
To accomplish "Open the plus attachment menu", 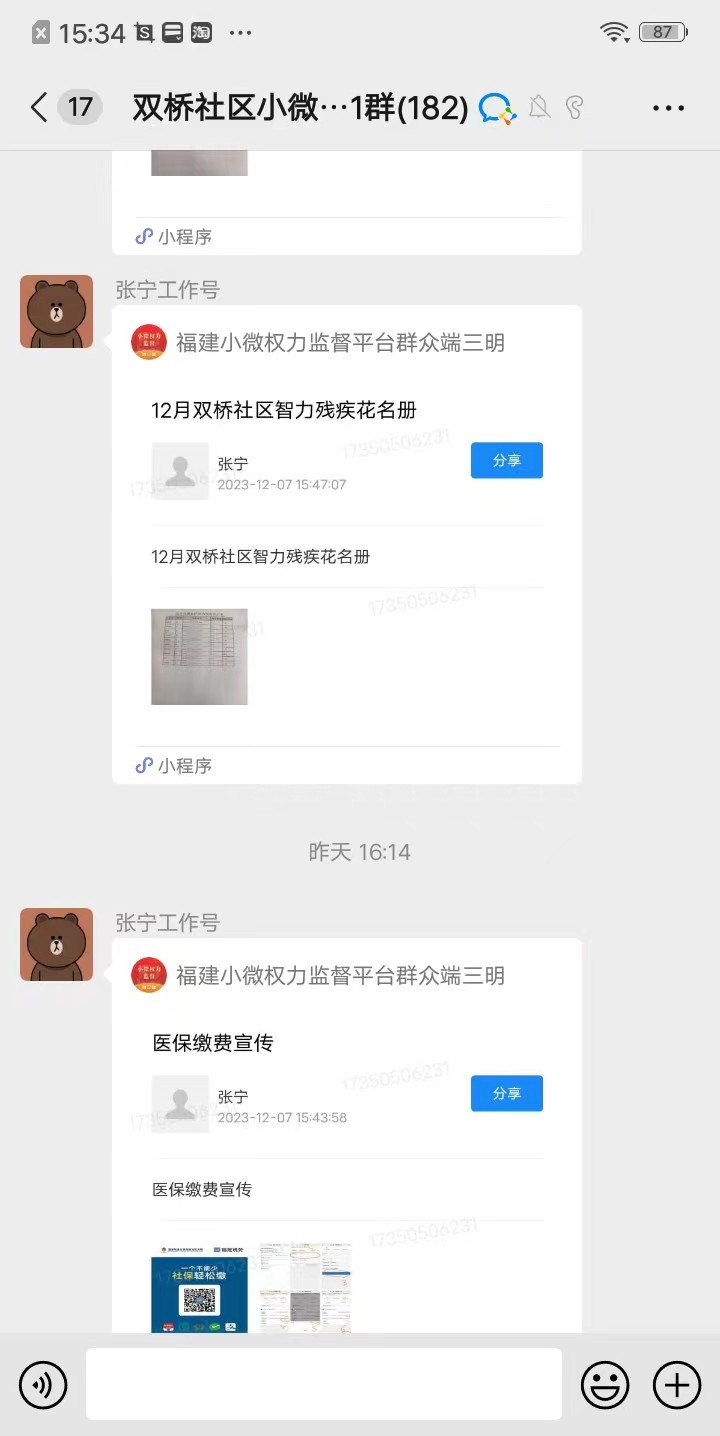I will click(677, 1385).
